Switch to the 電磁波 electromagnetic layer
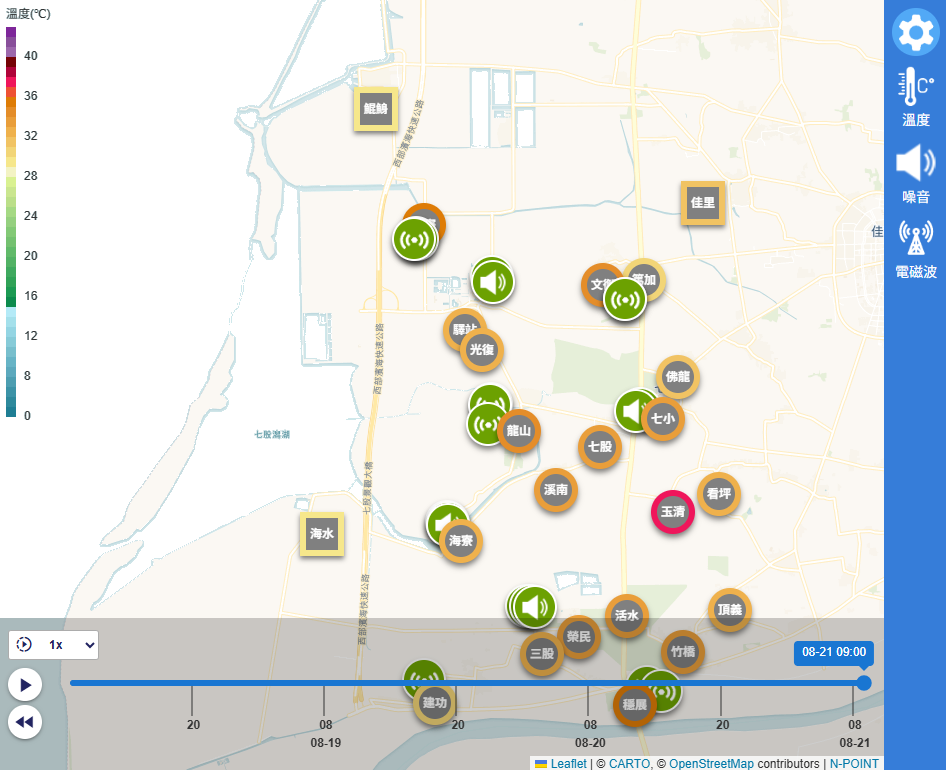Viewport: 946px width, 770px height. pos(915,249)
